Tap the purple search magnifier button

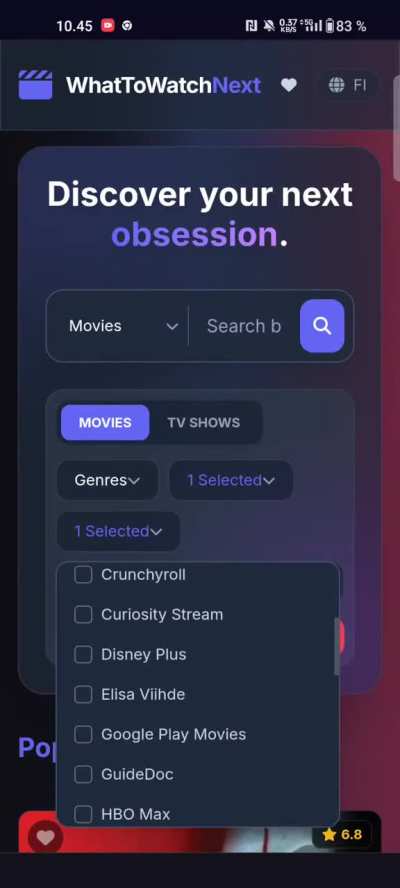tap(322, 326)
